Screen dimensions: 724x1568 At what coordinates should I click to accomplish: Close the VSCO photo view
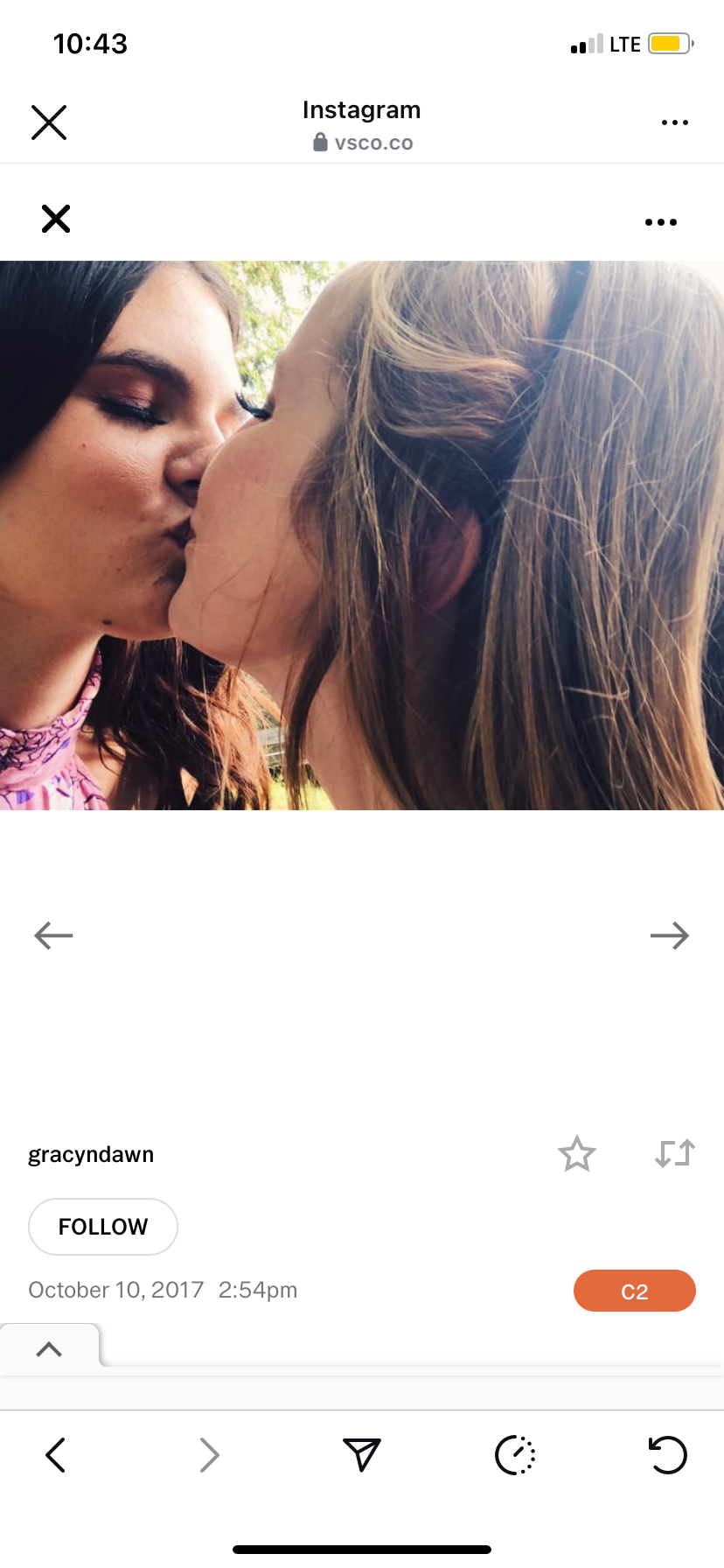56,219
